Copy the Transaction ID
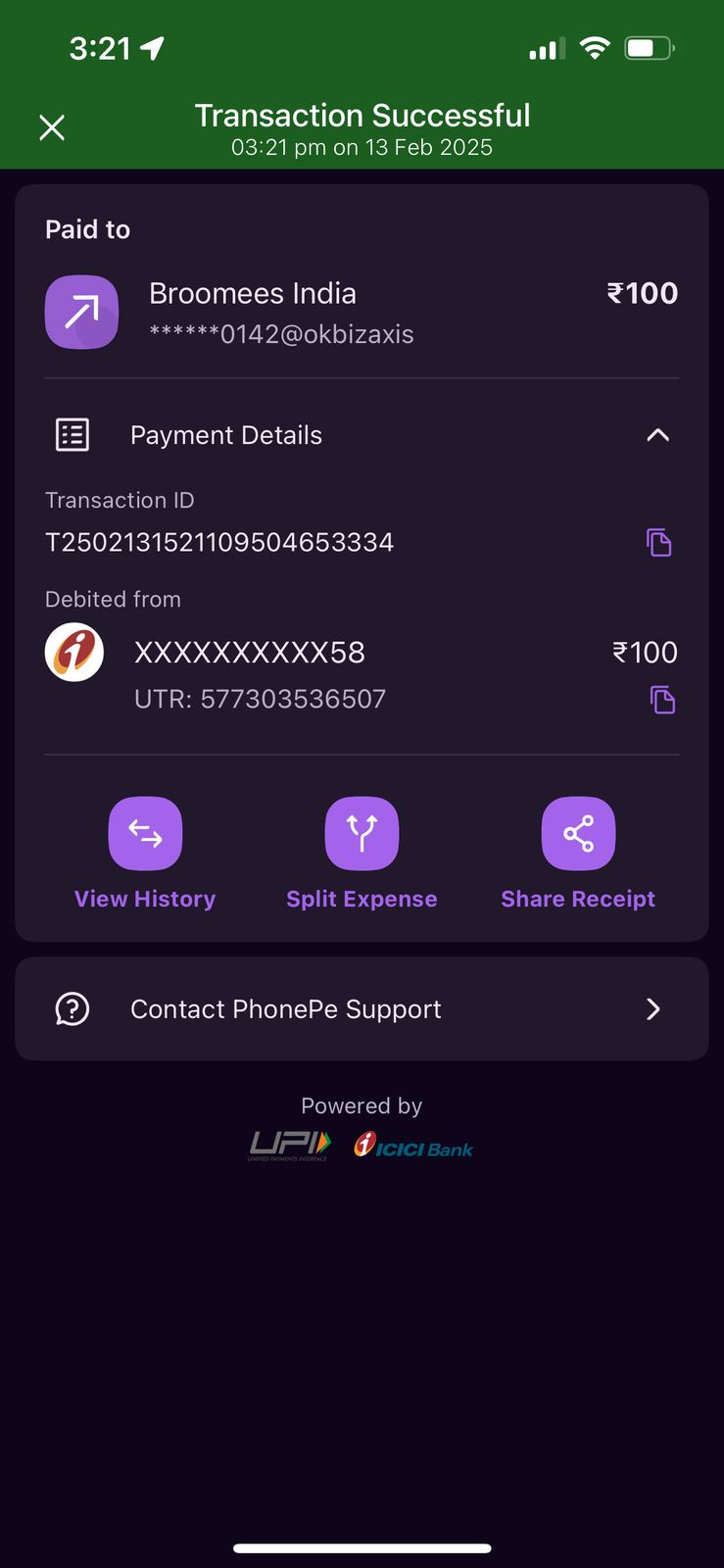Image resolution: width=724 pixels, height=1568 pixels. (659, 542)
